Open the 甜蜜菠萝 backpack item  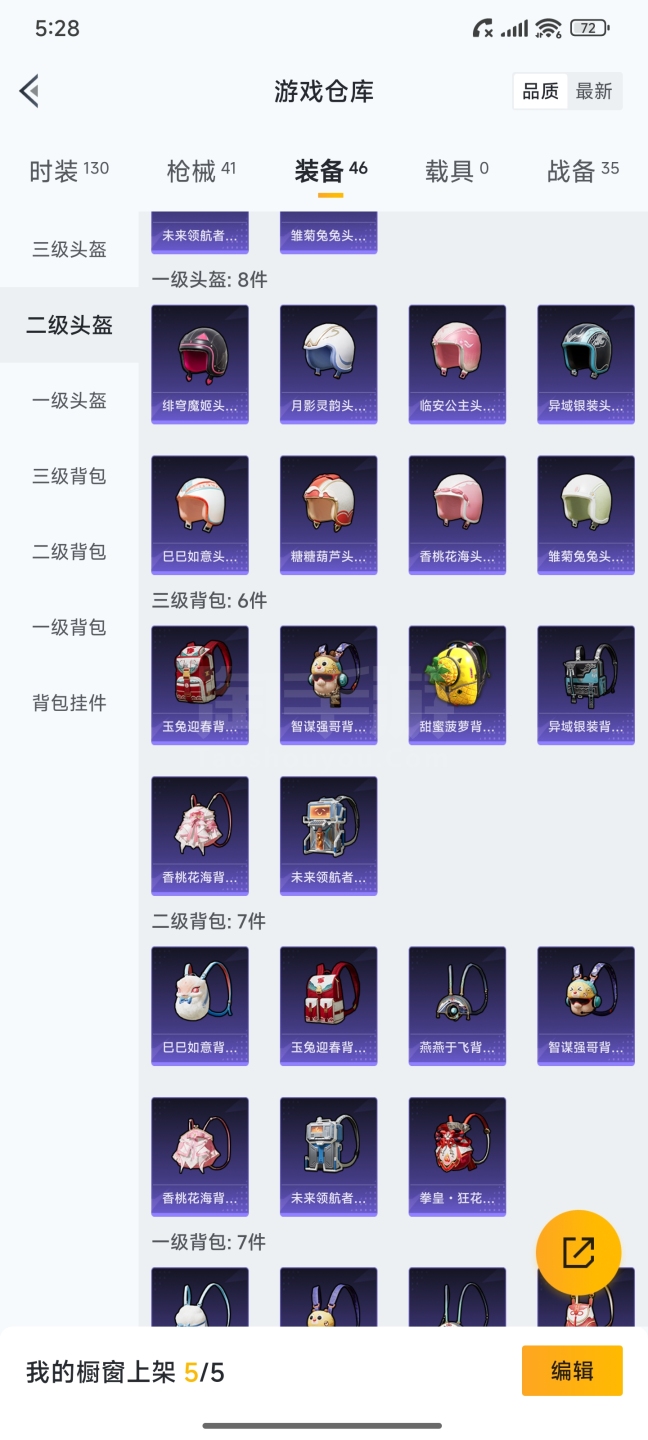pyautogui.click(x=457, y=685)
